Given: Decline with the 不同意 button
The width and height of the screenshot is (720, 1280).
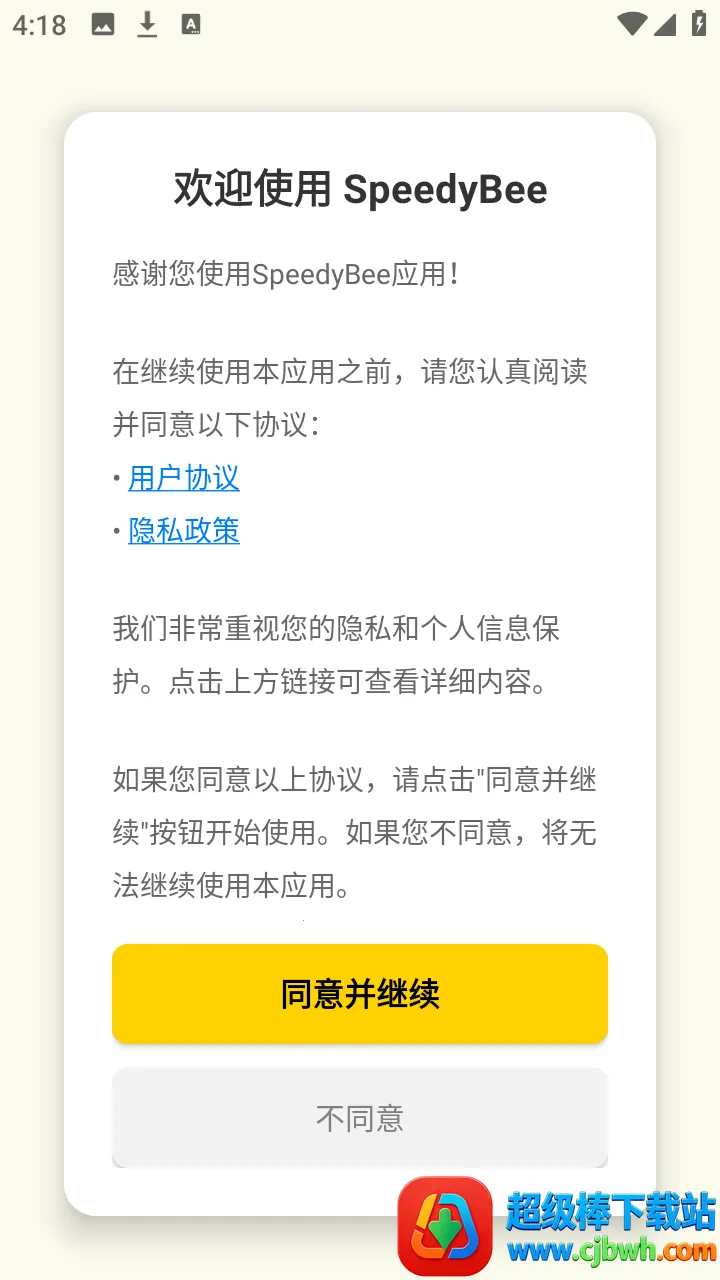Looking at the screenshot, I should [360, 1117].
